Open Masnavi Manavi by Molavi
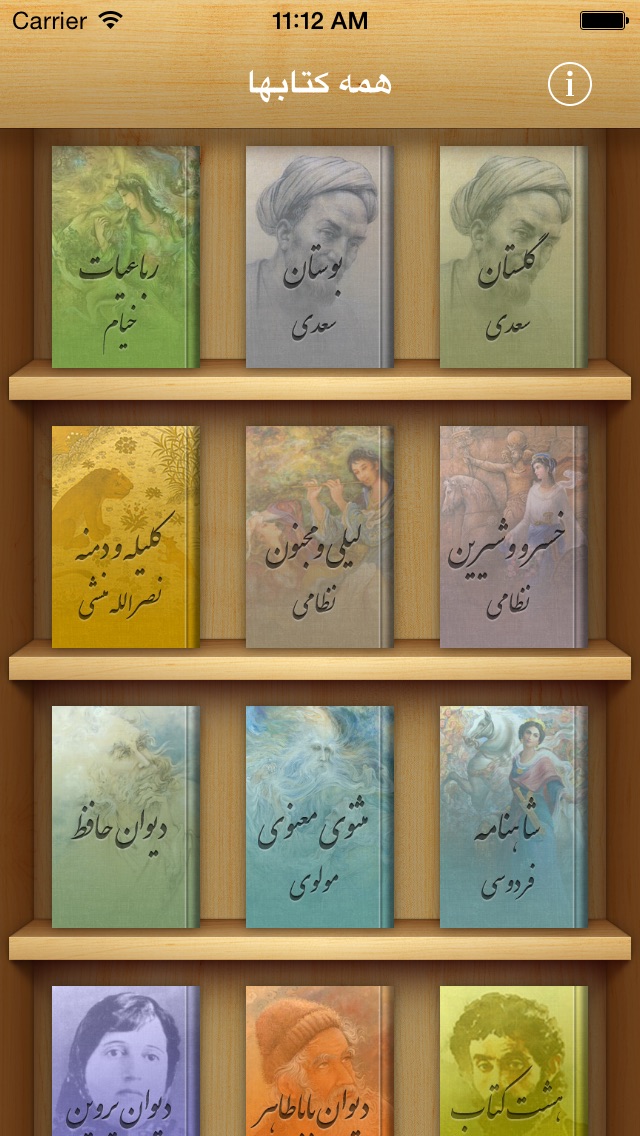Viewport: 640px width, 1136px height. 320,818
